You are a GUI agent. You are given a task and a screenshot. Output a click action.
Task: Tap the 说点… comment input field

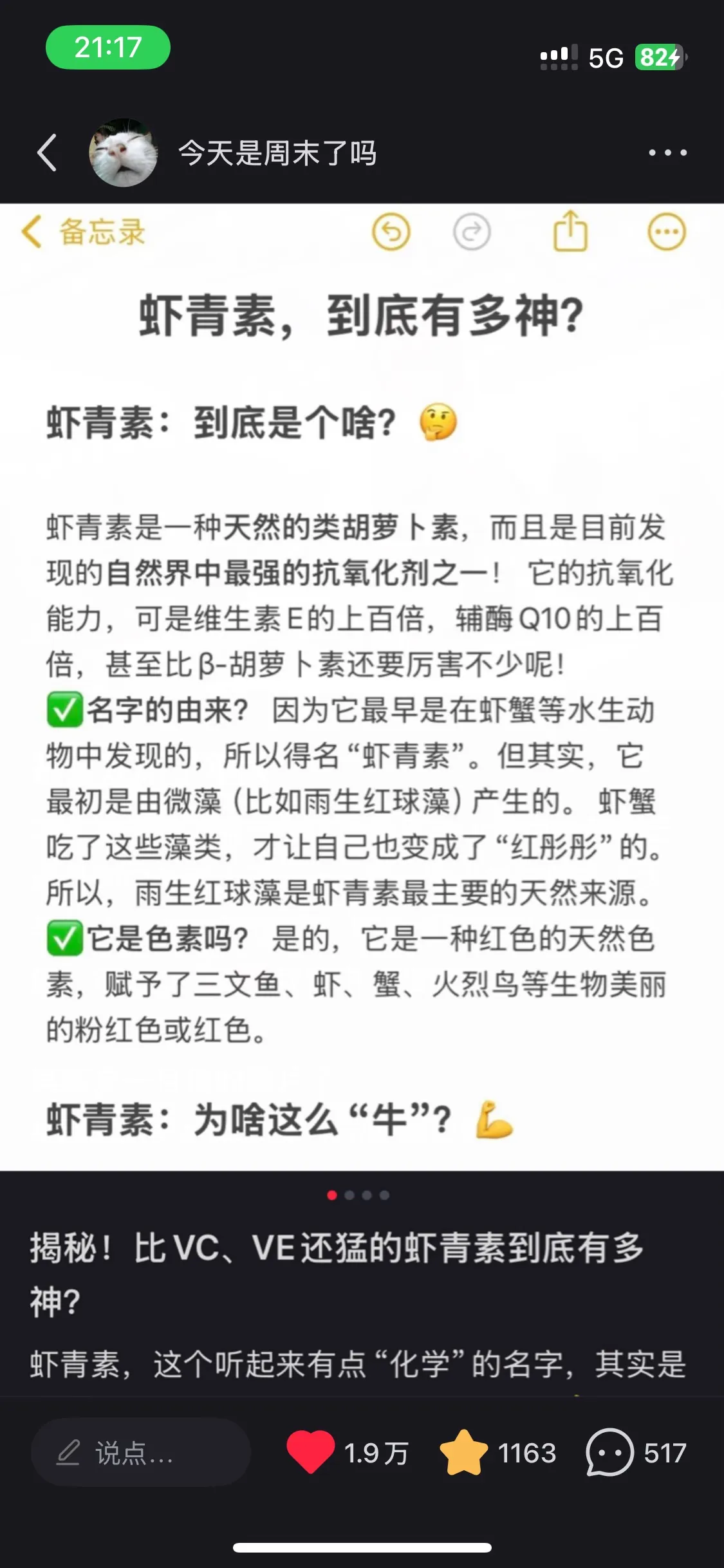[x=140, y=1453]
